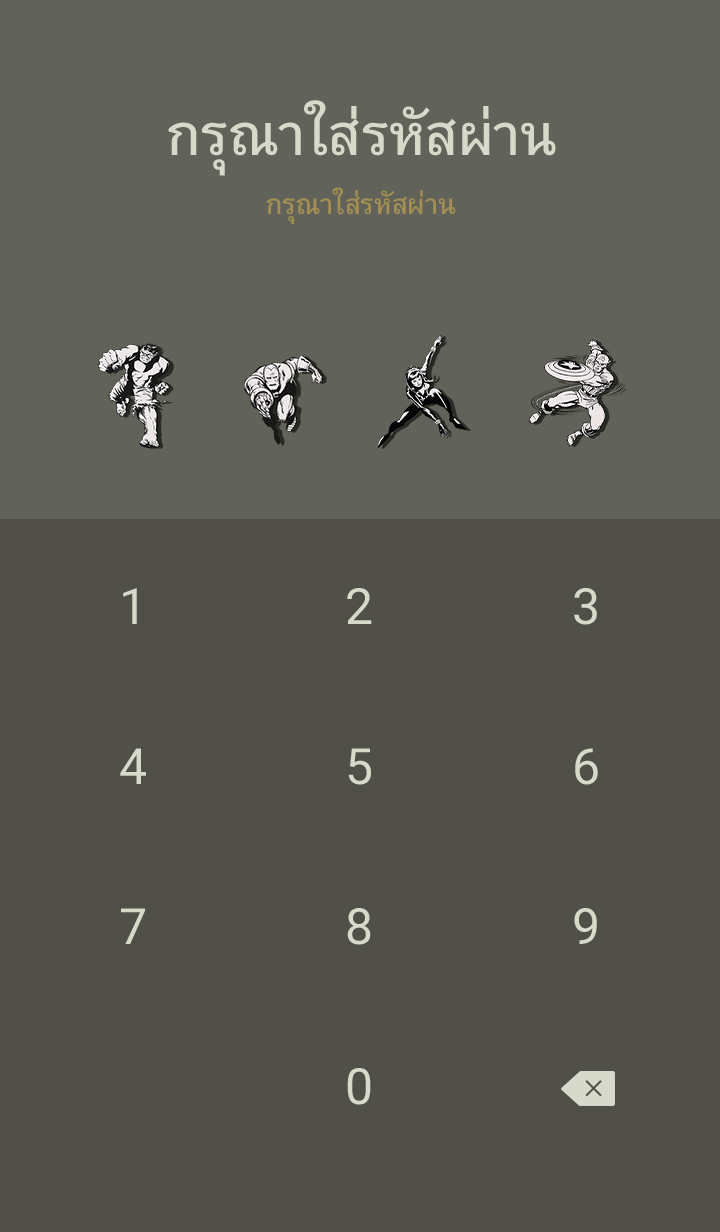Delete the last entered digit

(x=588, y=1088)
